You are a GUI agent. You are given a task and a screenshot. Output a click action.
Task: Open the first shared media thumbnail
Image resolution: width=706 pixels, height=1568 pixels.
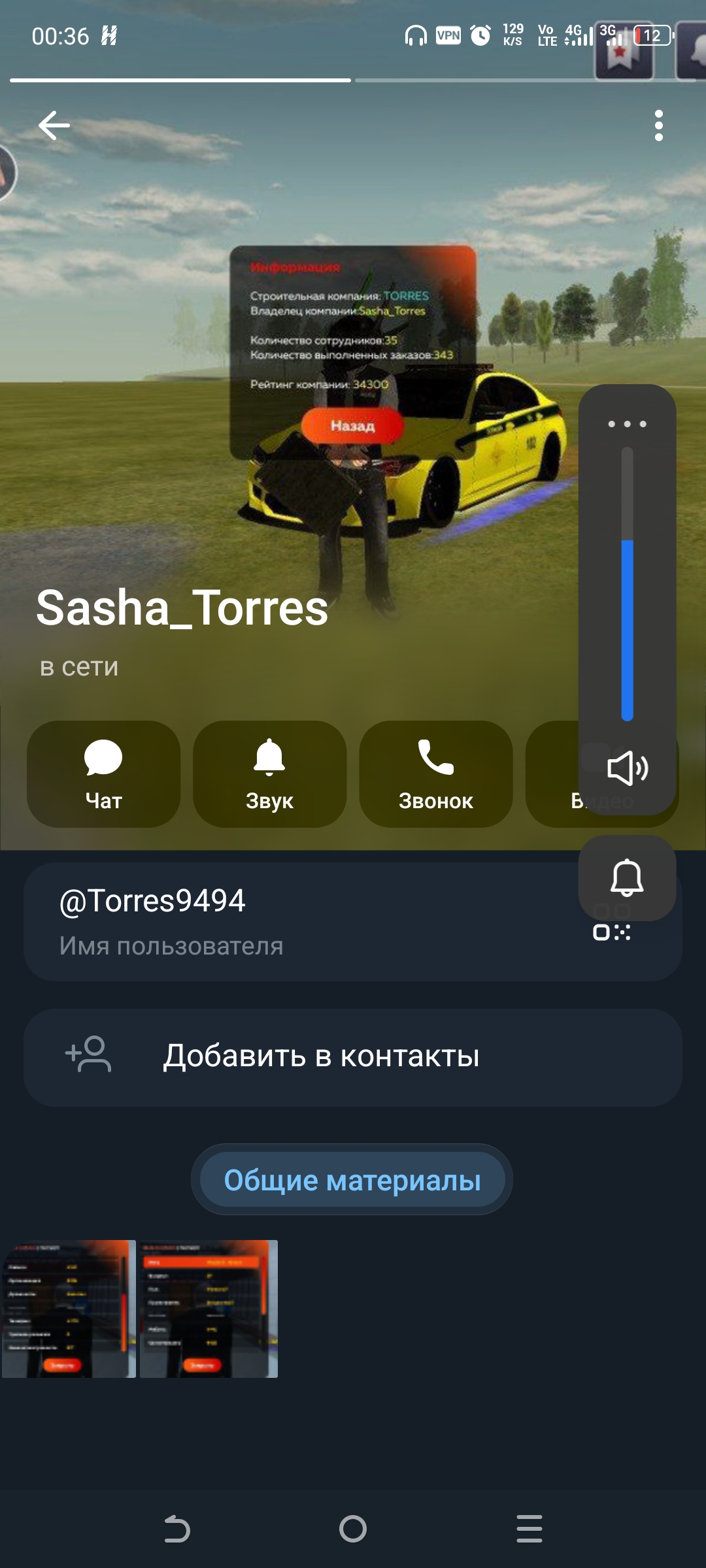69,1309
